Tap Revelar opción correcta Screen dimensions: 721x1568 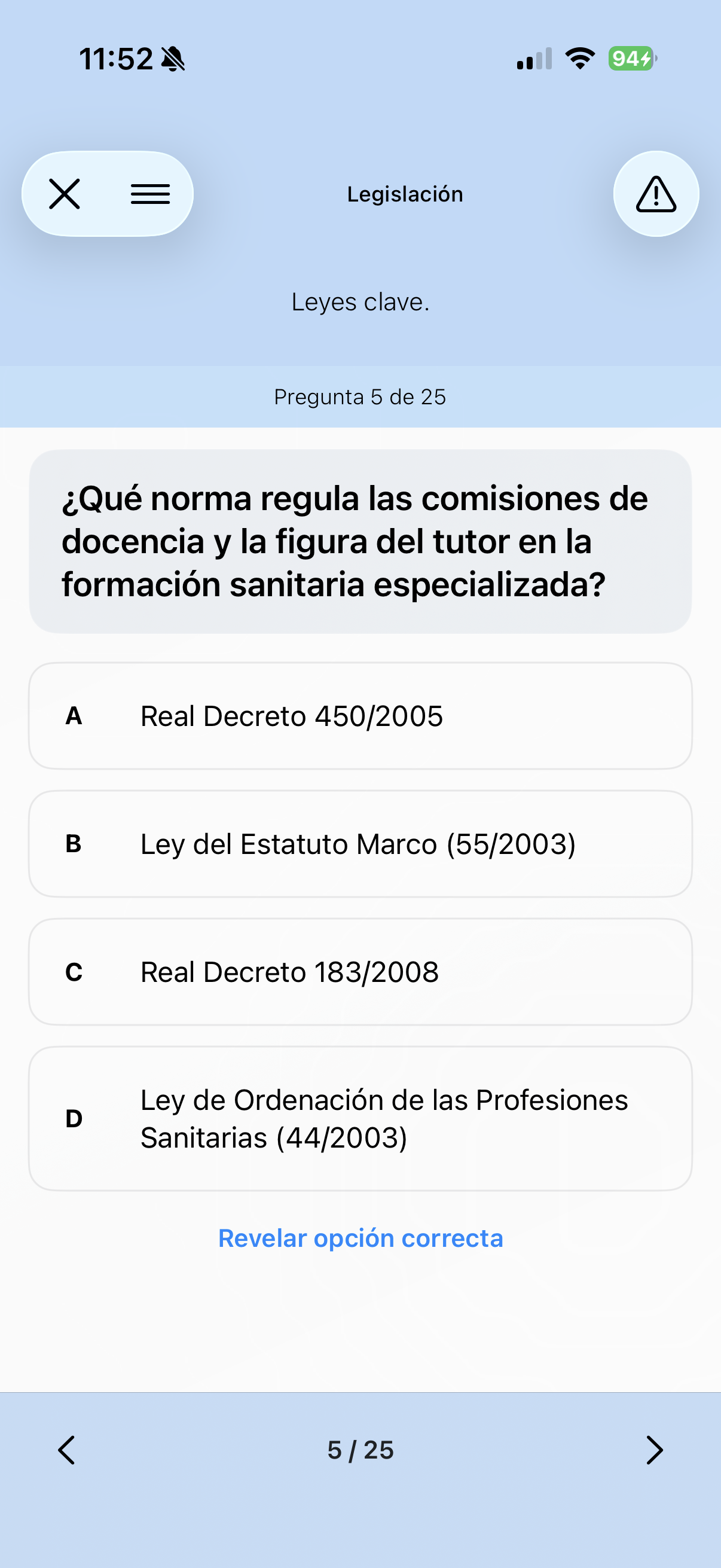(x=360, y=1238)
